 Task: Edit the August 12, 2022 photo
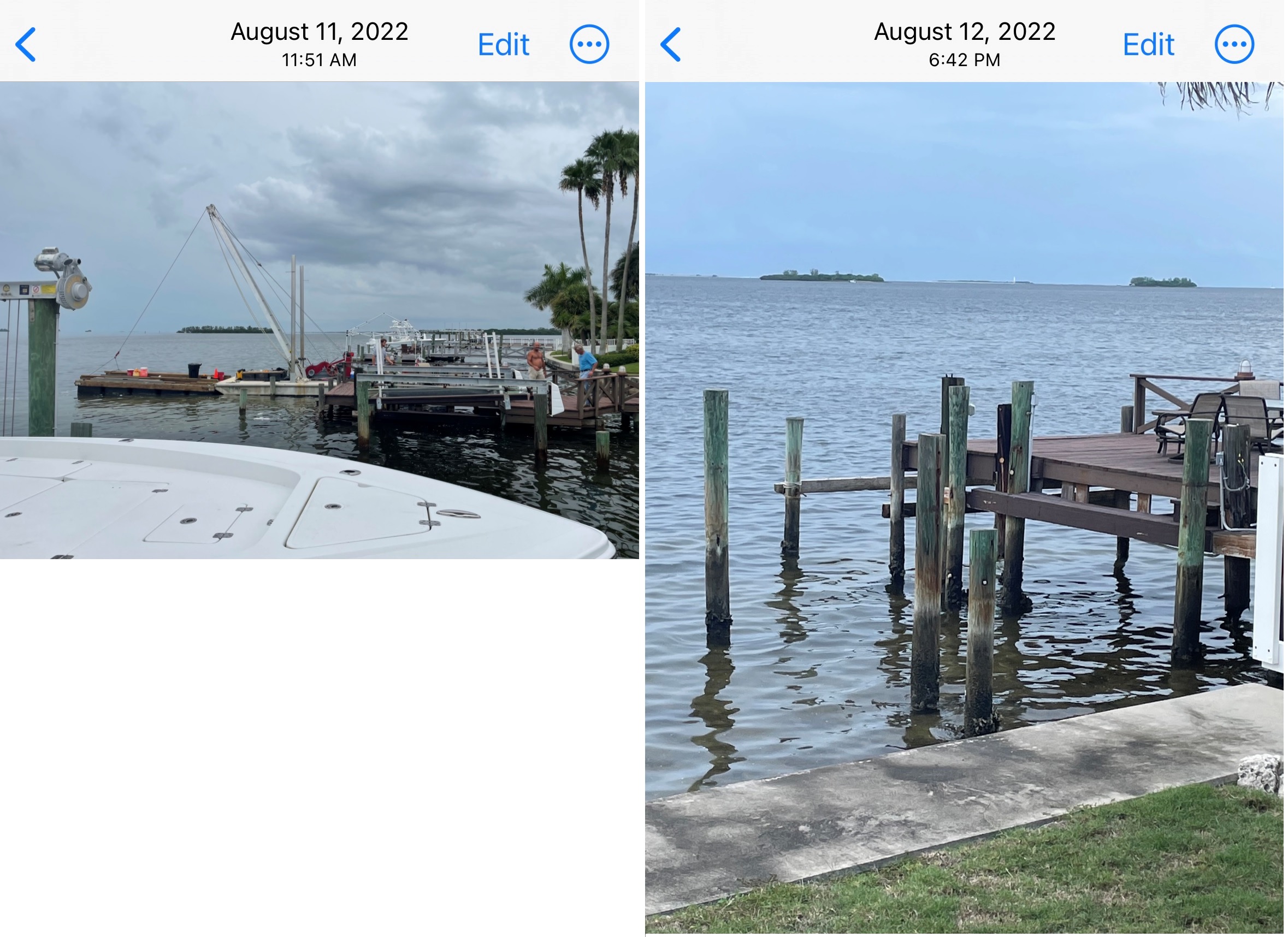click(1148, 44)
